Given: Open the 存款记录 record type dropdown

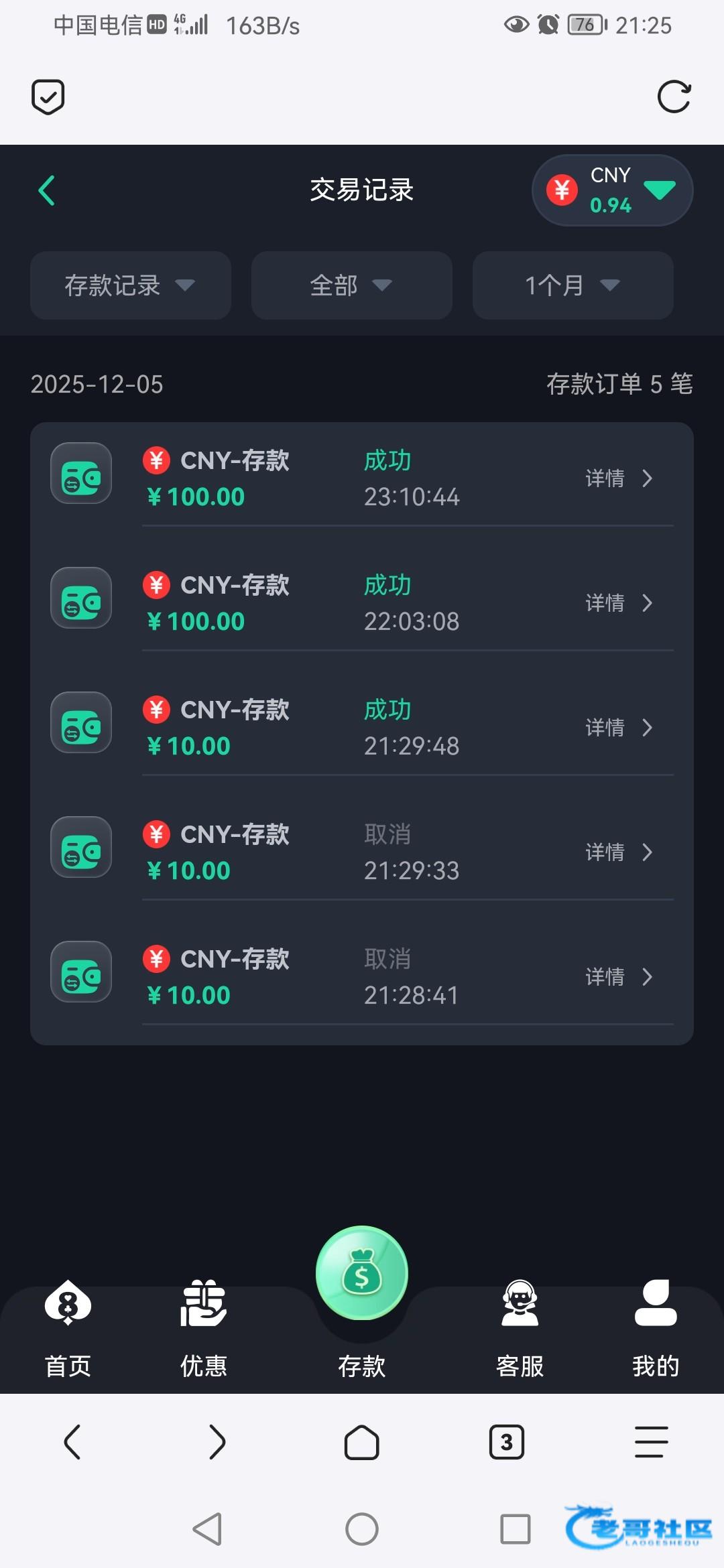Looking at the screenshot, I should click(x=131, y=285).
